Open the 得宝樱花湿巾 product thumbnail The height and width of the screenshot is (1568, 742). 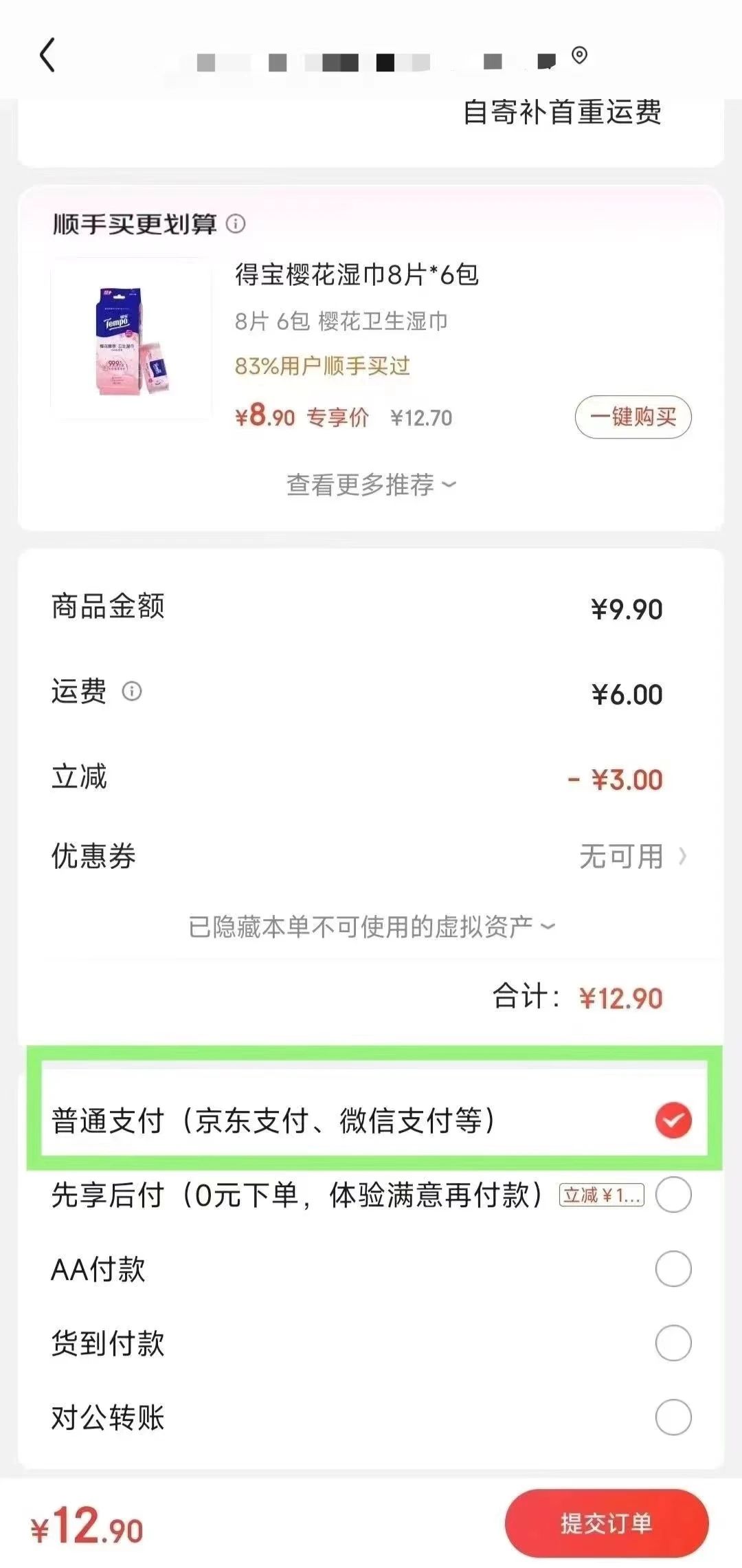(131, 339)
